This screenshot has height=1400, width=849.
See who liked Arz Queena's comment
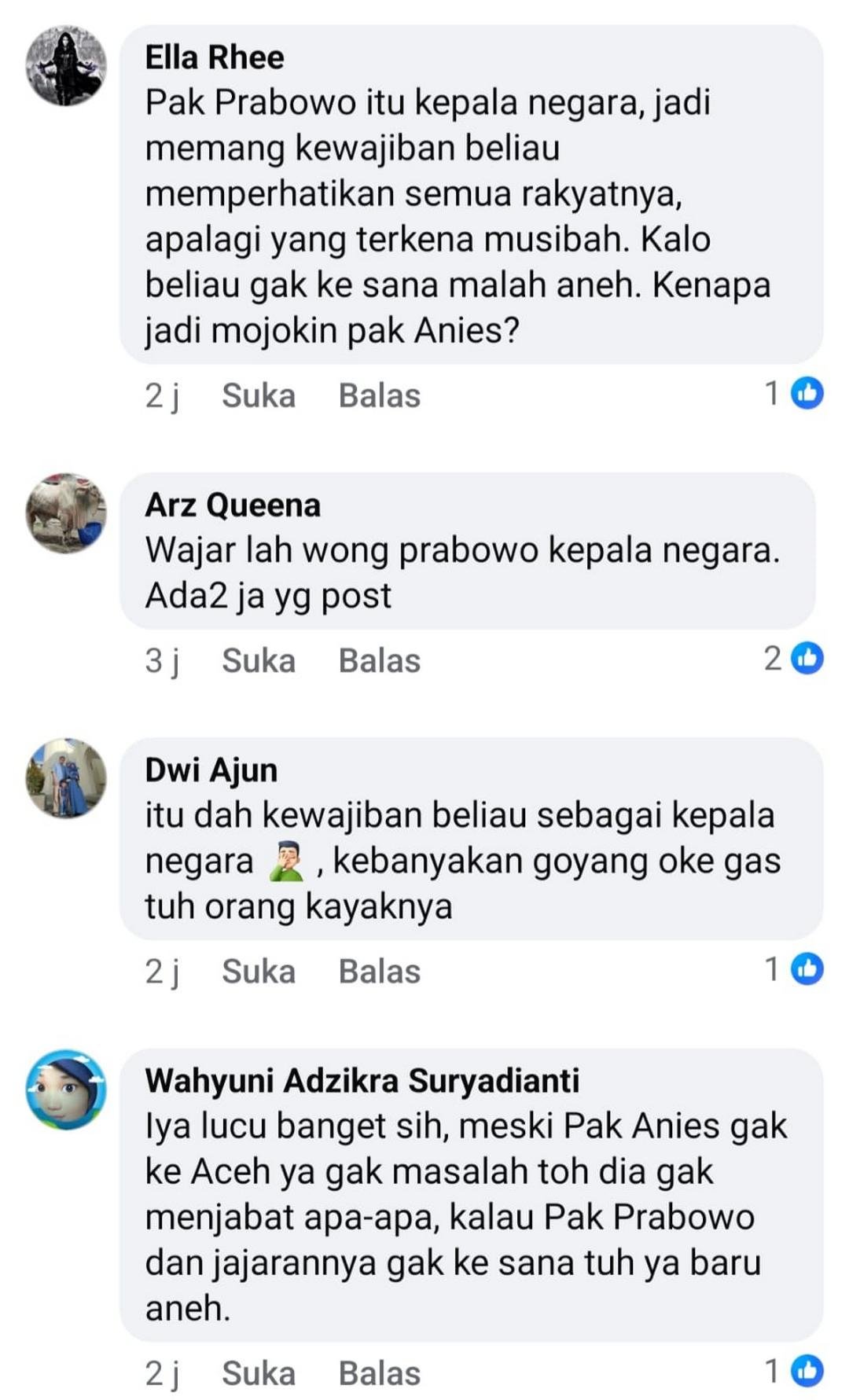pyautogui.click(x=794, y=658)
